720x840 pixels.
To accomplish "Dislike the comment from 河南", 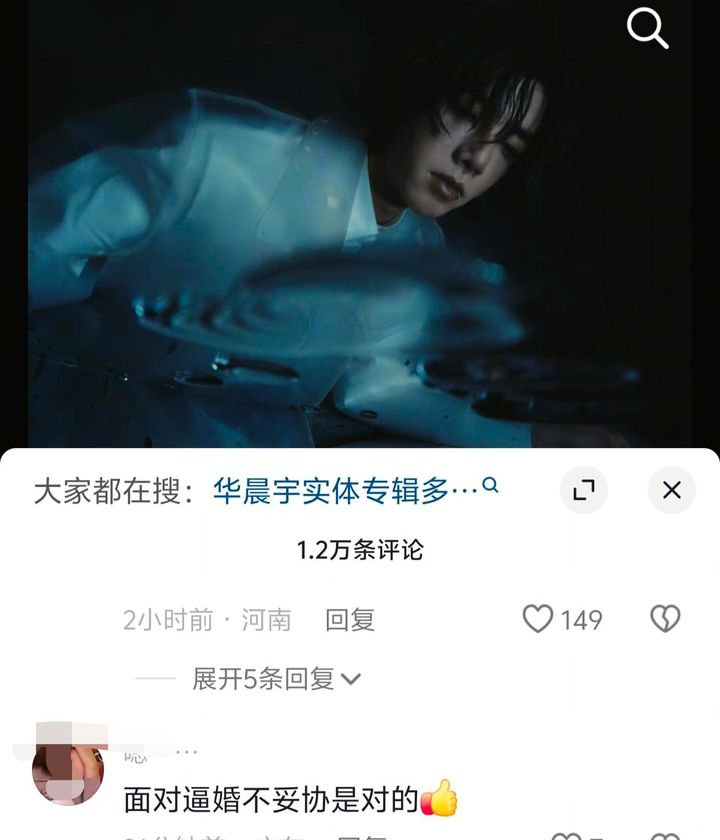I will click(x=665, y=620).
